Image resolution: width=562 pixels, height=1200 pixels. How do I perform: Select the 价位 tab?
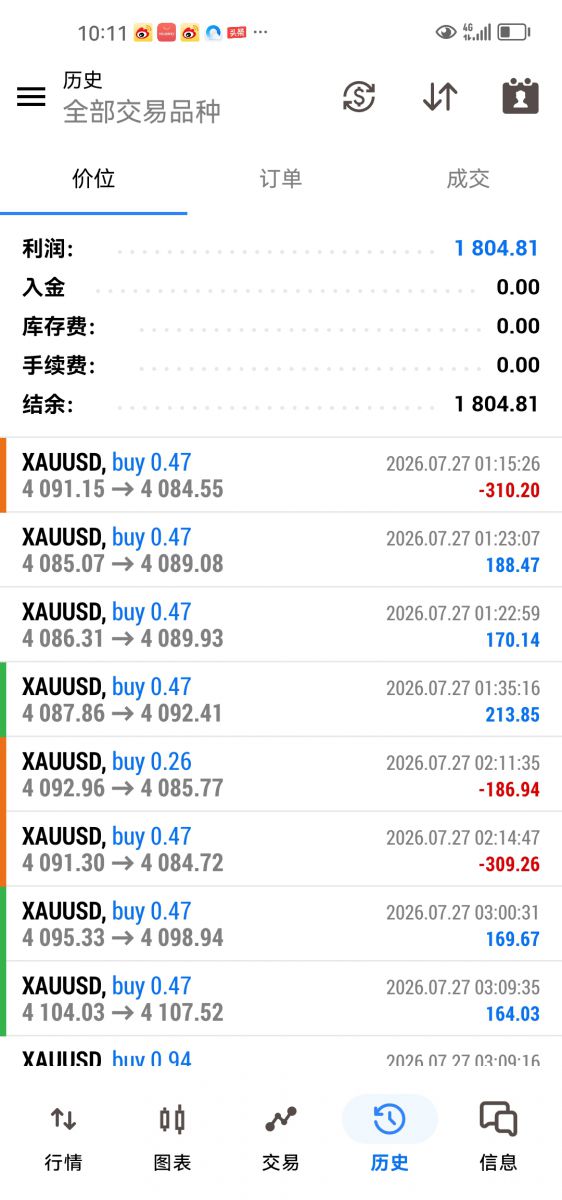(x=94, y=179)
